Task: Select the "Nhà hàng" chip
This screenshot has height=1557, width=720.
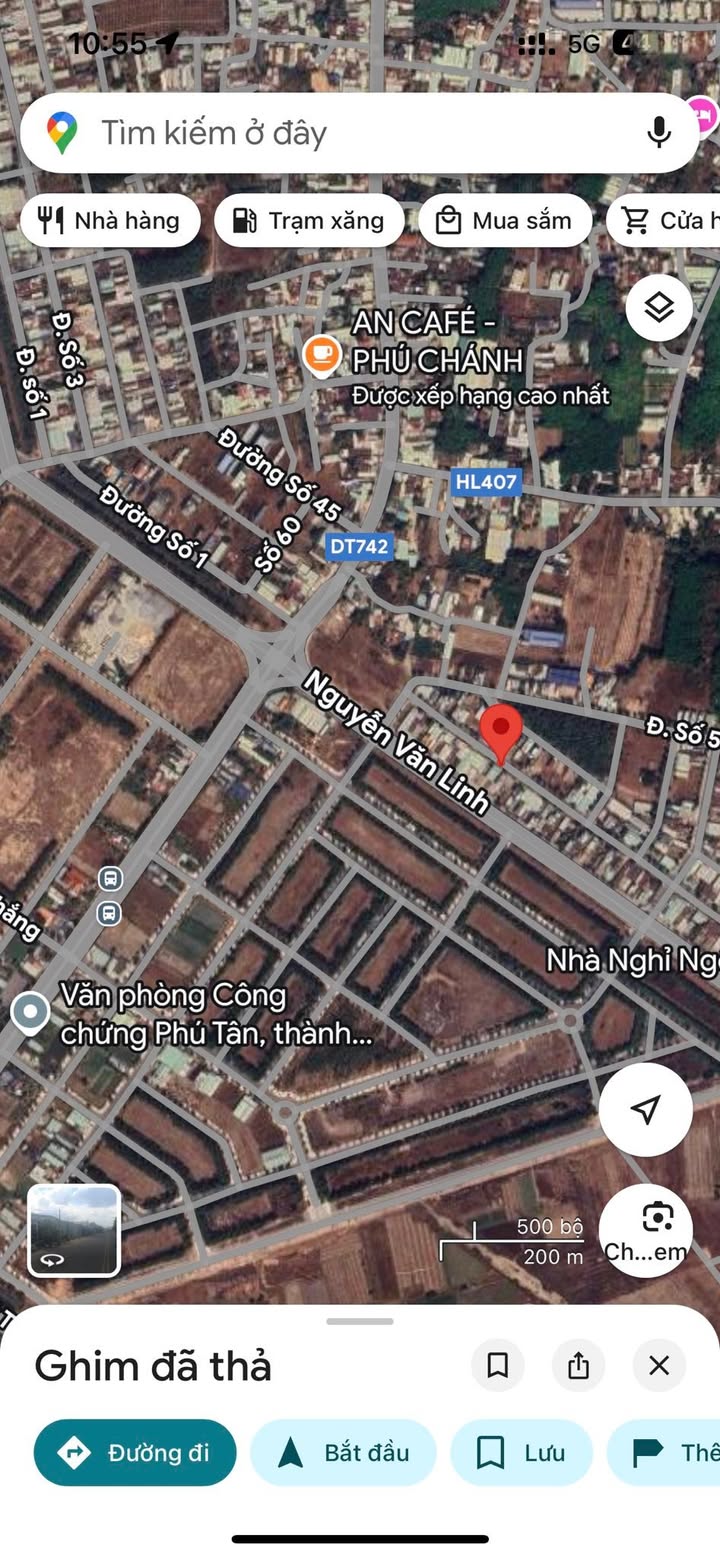Action: pyautogui.click(x=110, y=221)
